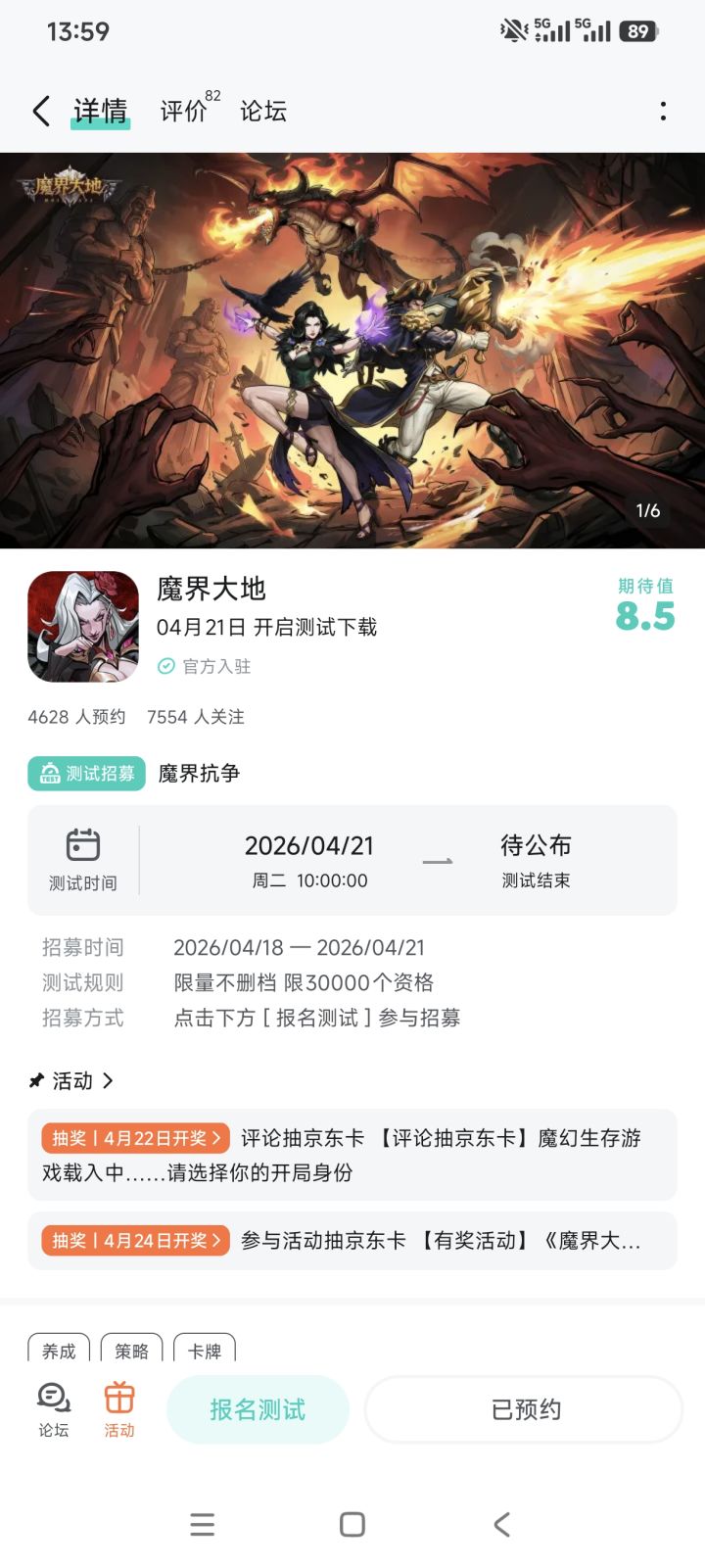This screenshot has width=705, height=1568.
Task: Tap the orange 活动 gift icon
Action: [x=117, y=1407]
